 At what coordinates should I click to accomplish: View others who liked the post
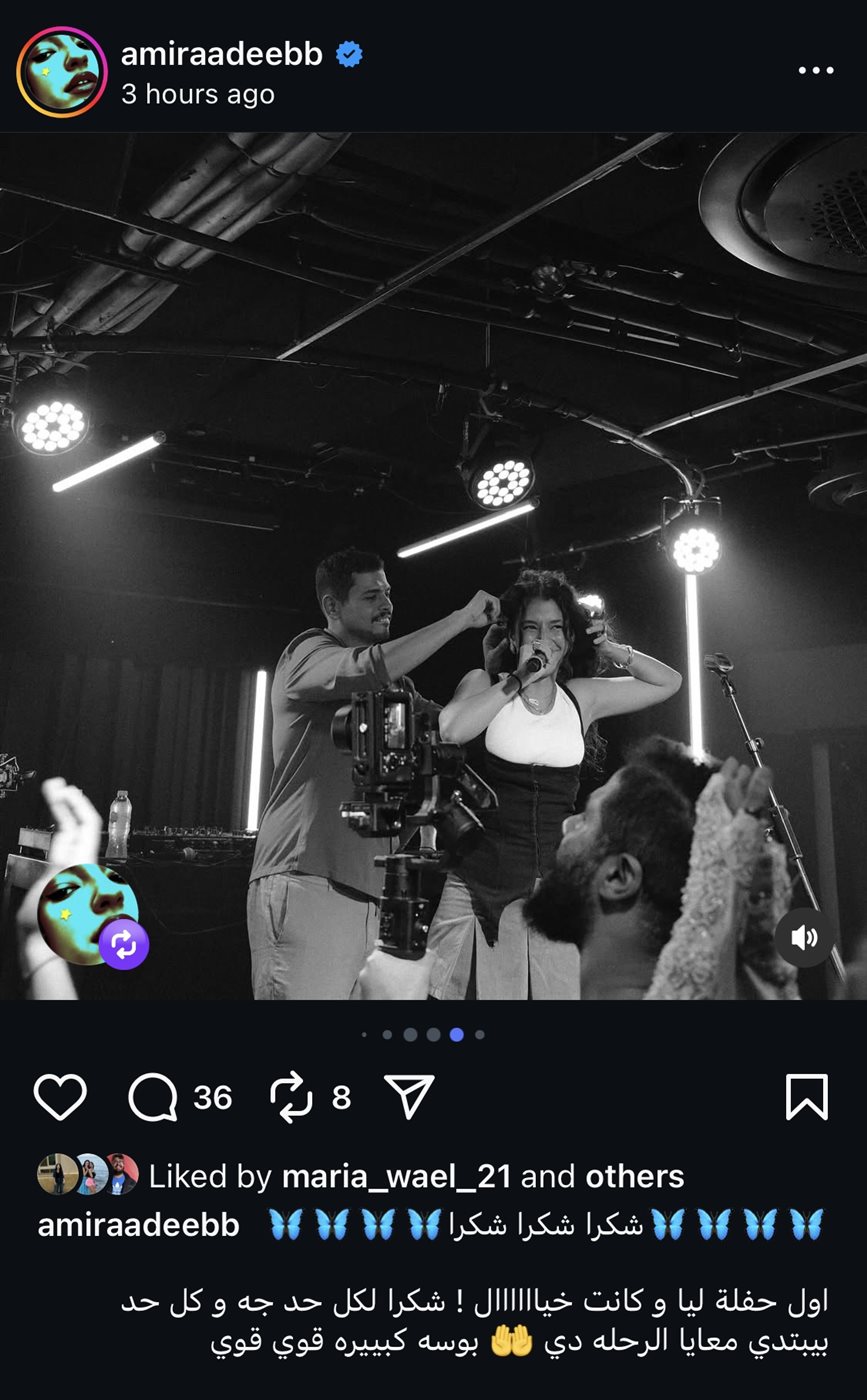pyautogui.click(x=634, y=1176)
